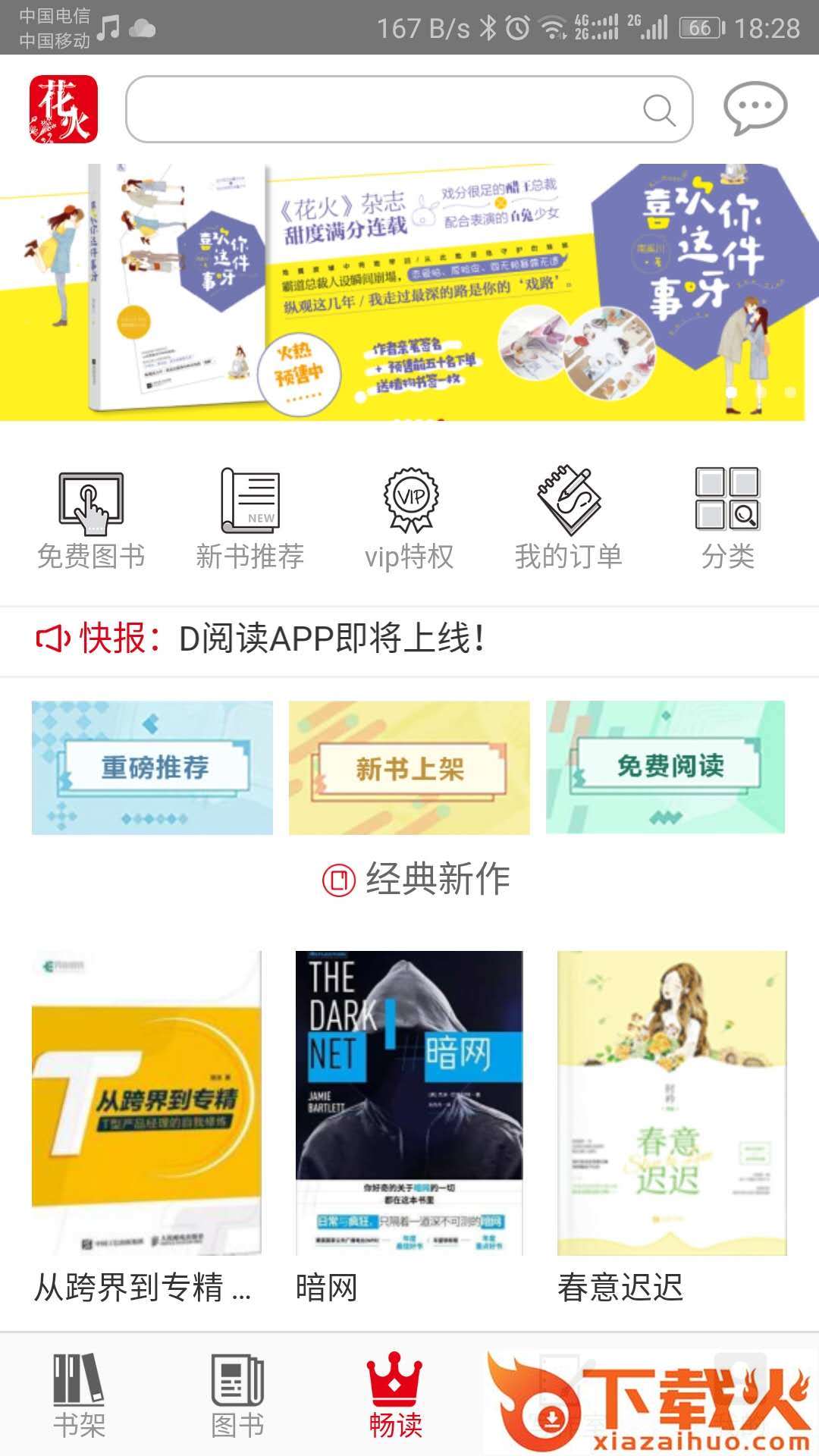This screenshot has width=819, height=1456.
Task: Browse 分类 categories
Action: click(727, 519)
